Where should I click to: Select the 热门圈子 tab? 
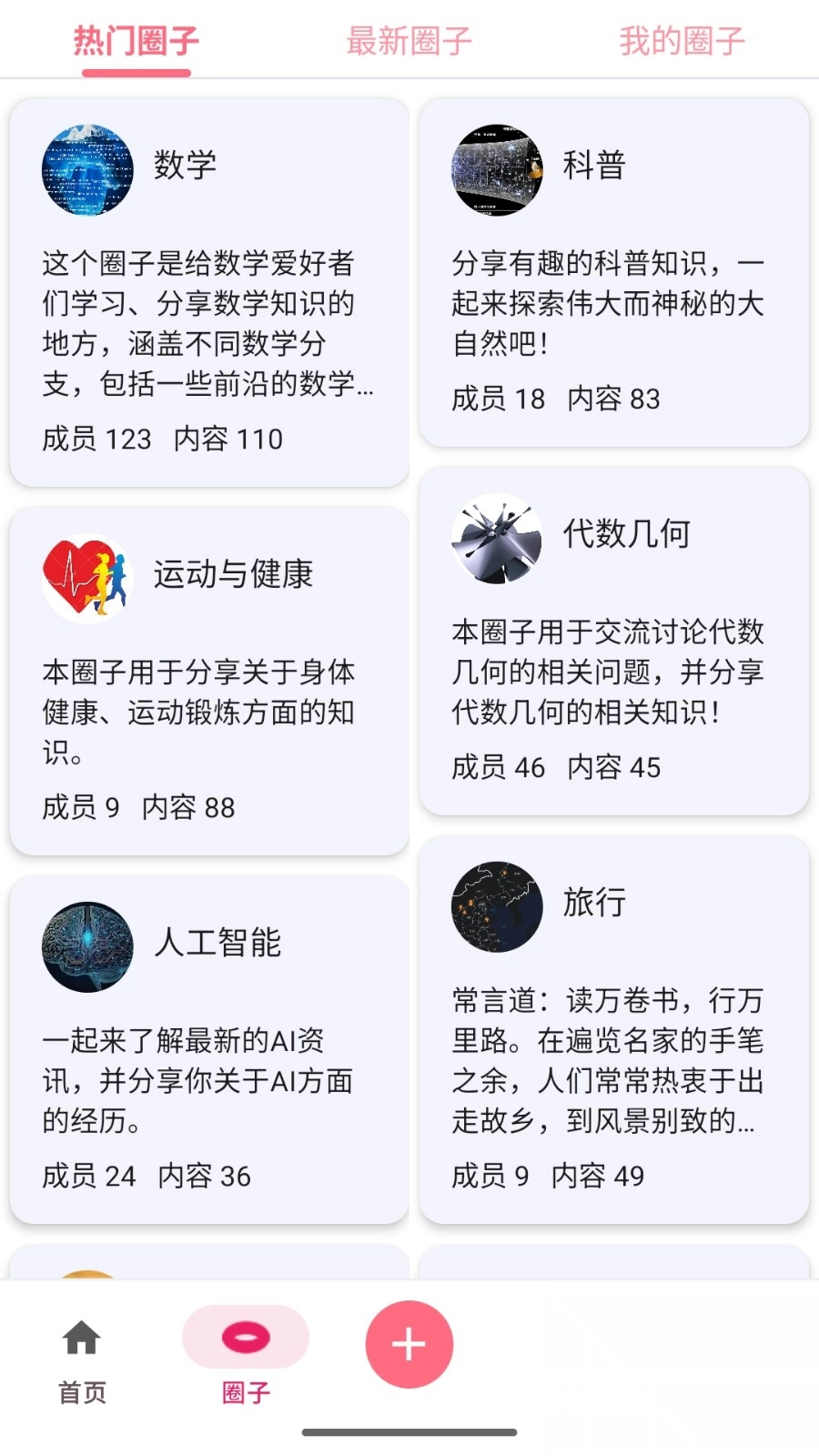[x=136, y=41]
